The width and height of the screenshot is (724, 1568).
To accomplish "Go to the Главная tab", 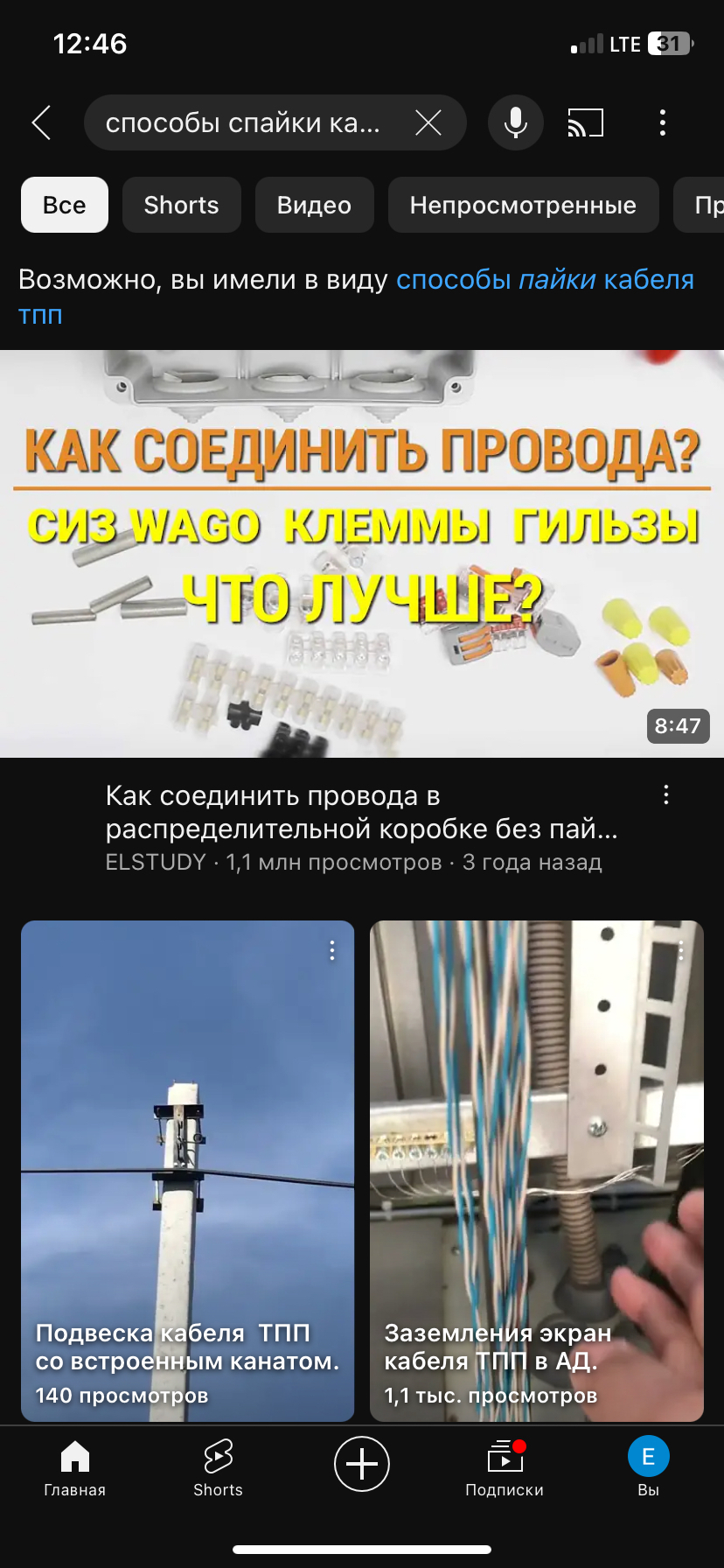I will 75,1467.
